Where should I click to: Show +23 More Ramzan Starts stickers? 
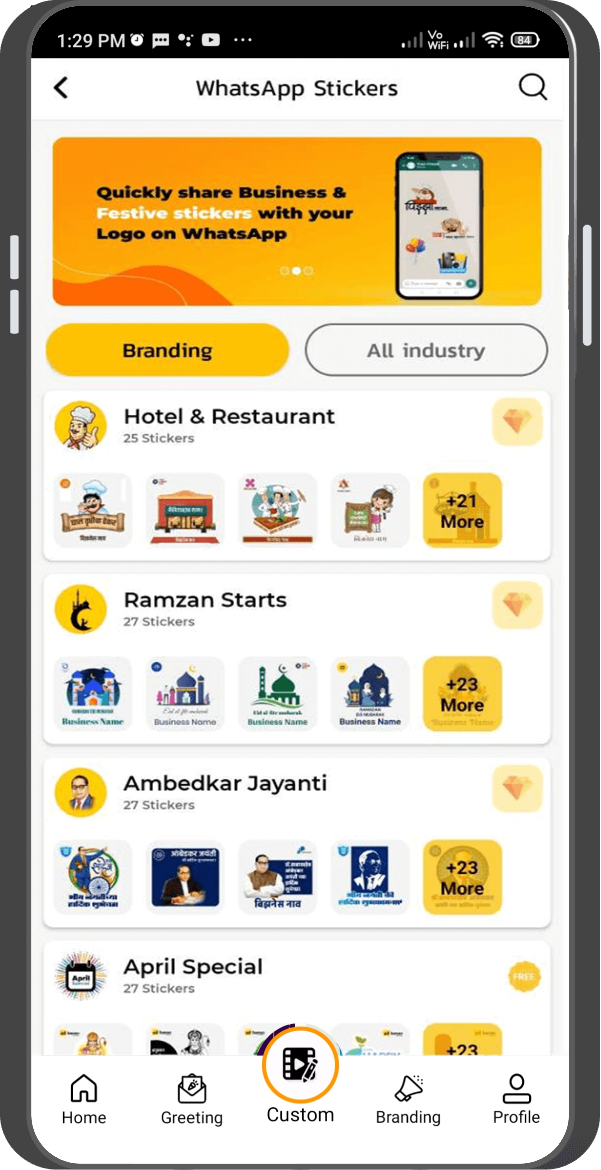(x=462, y=694)
